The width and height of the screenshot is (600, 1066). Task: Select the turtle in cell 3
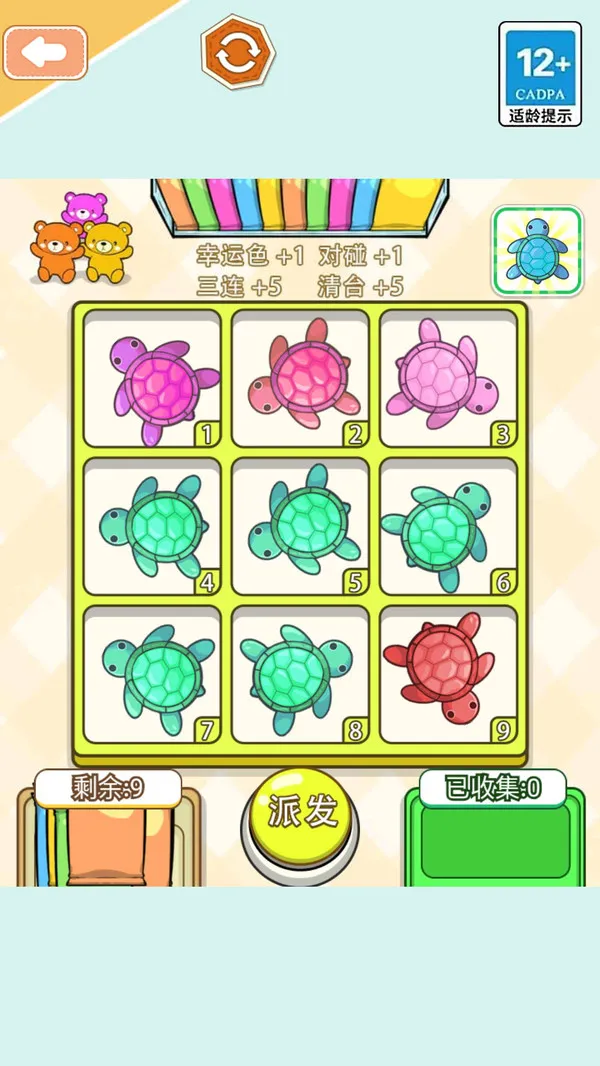(x=448, y=378)
